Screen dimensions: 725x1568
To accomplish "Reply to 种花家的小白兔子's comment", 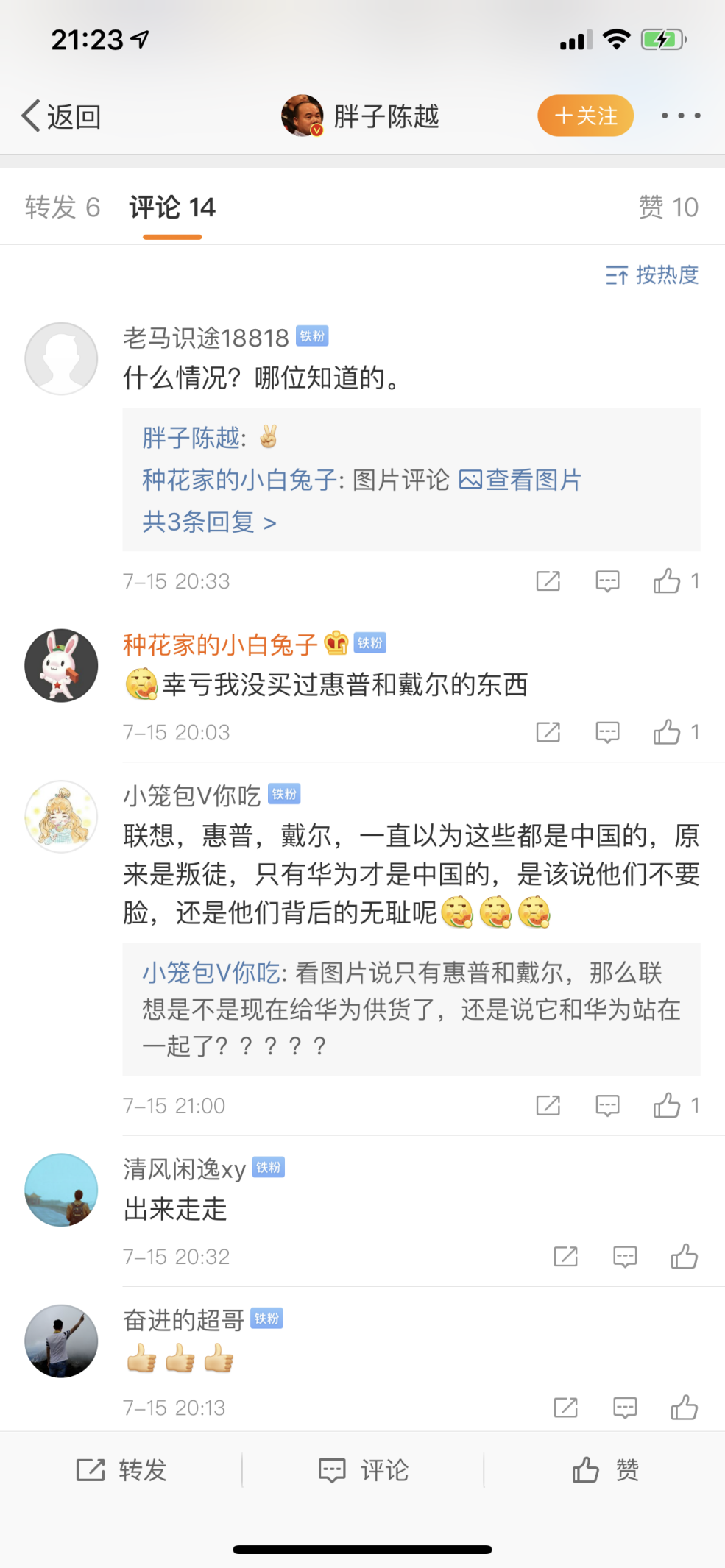I will [607, 732].
